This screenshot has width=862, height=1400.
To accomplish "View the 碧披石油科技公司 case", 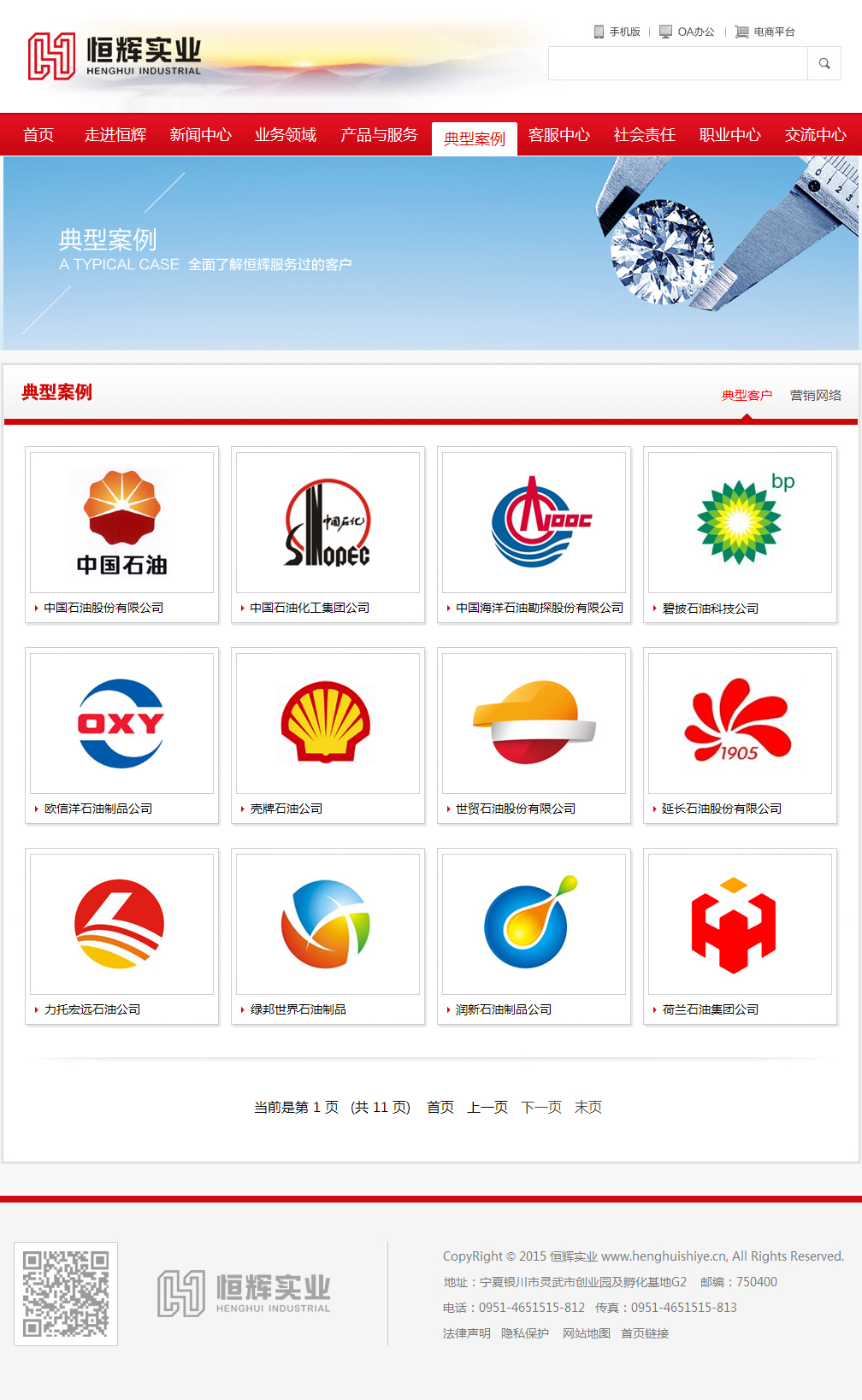I will [x=740, y=534].
